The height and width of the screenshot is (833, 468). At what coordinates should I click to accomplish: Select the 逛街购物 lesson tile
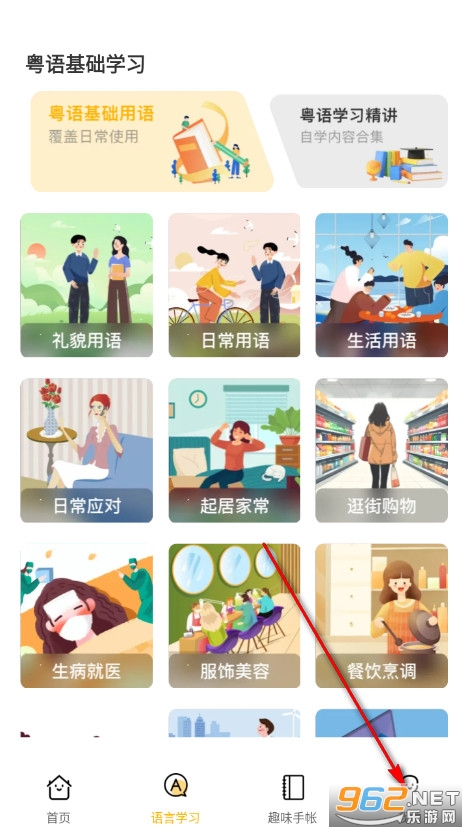[x=381, y=450]
